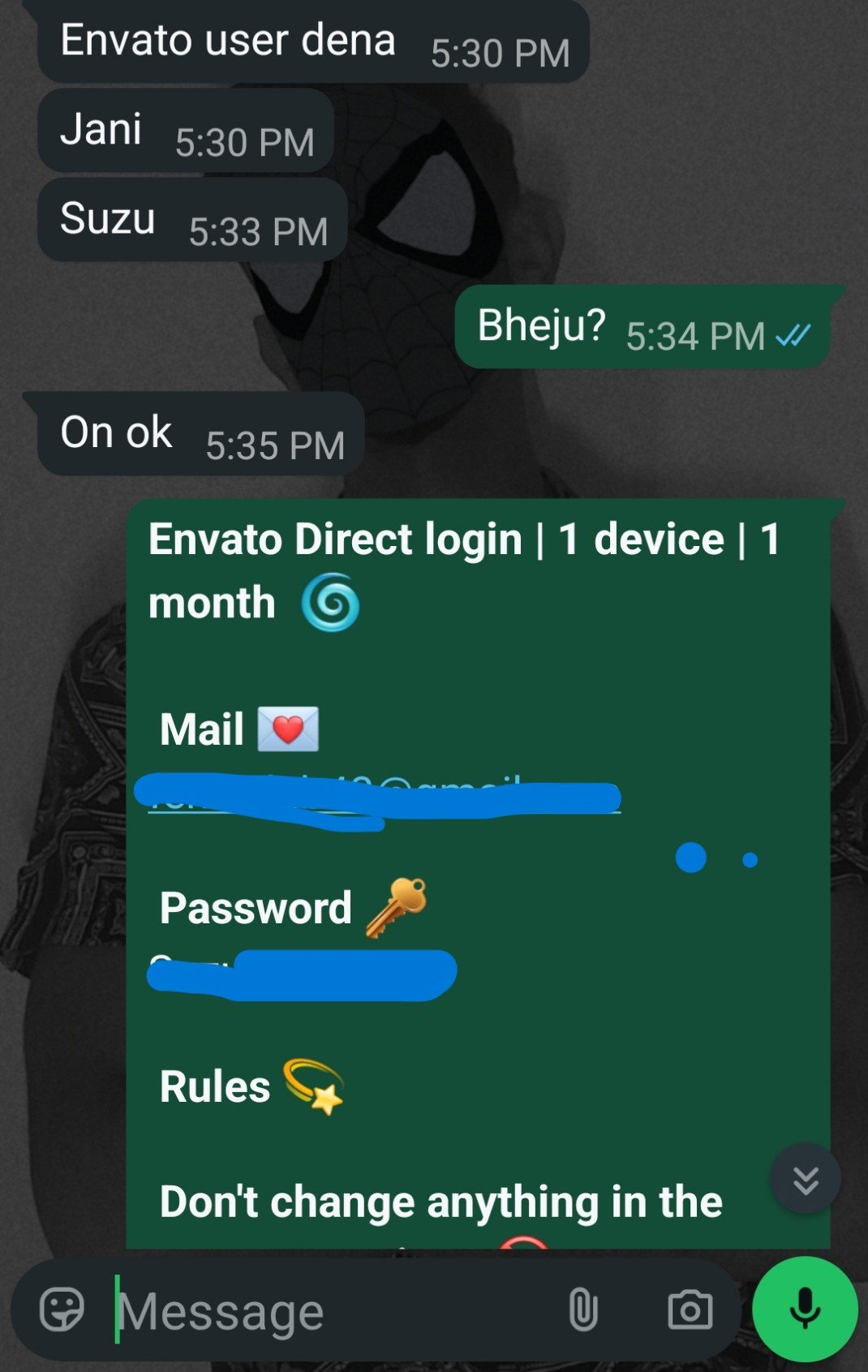Open the camera from the message bar
Screen dimensions: 868x1372
coord(690,1310)
